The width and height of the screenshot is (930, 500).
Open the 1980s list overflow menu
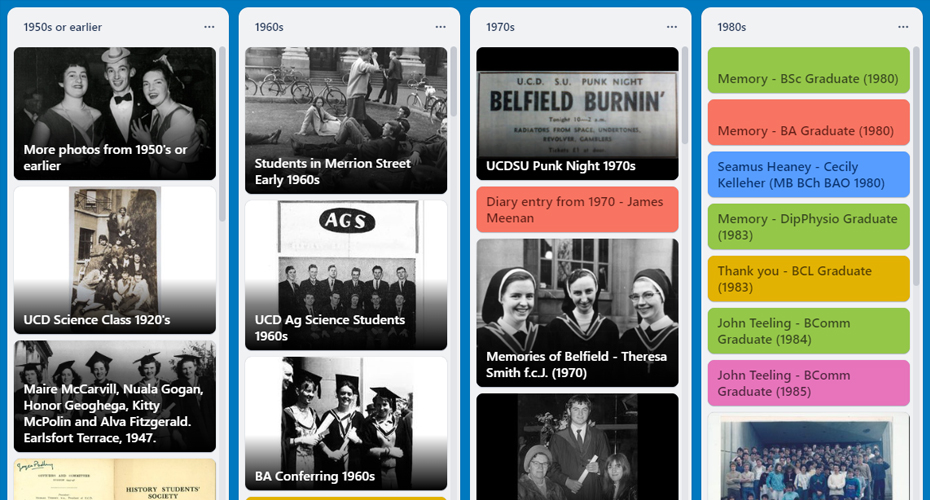[x=902, y=27]
